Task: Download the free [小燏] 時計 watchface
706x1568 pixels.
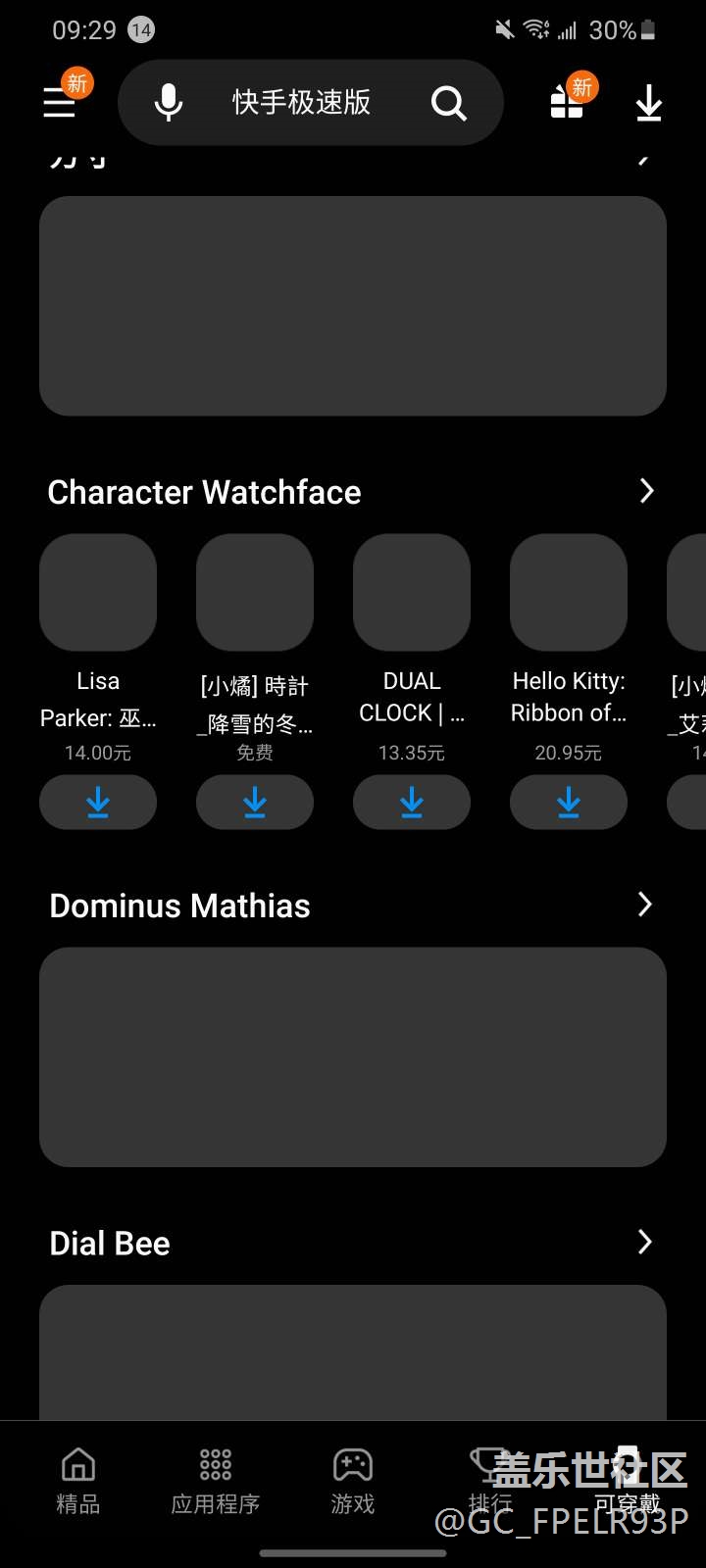Action: tap(255, 802)
